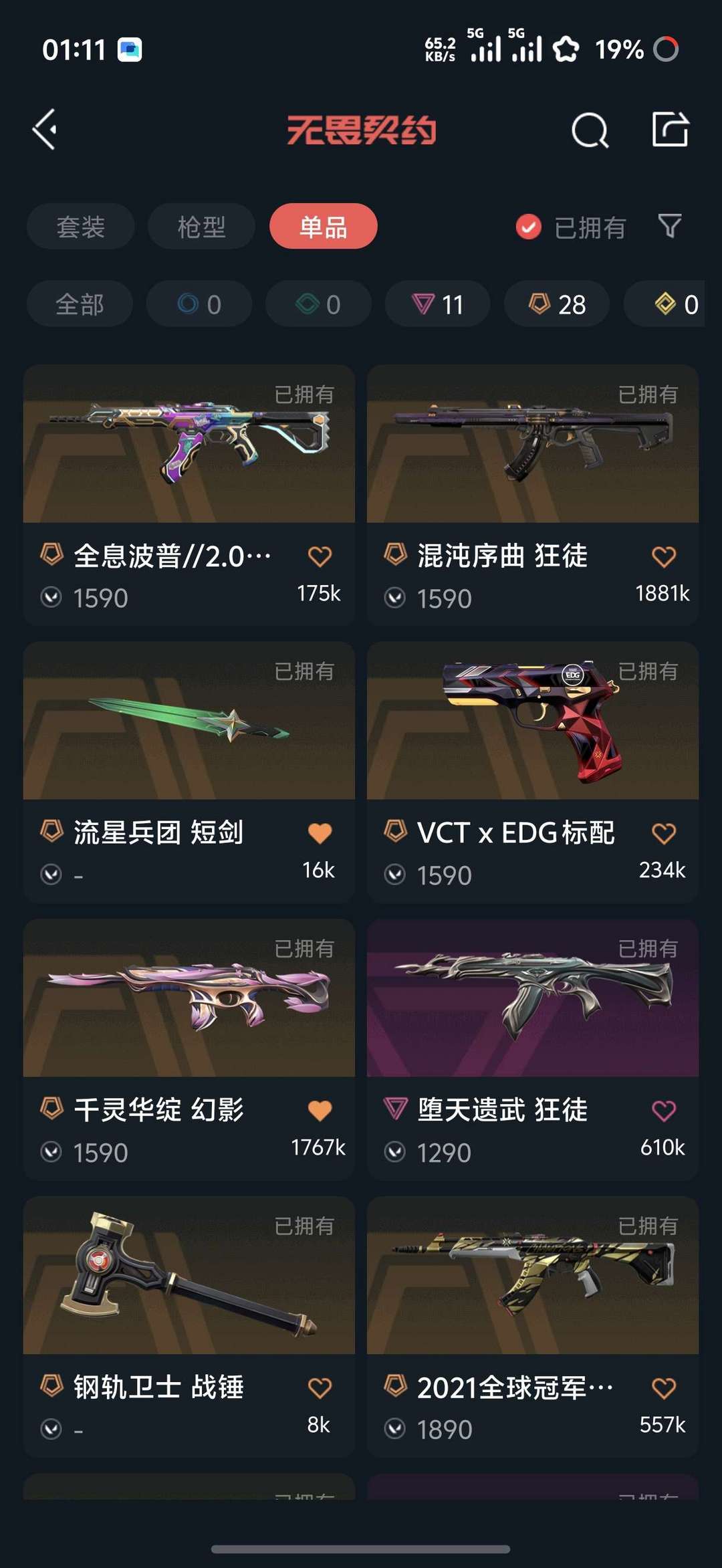Open the funnel filter icon
Viewport: 722px width, 1568px height.
[x=669, y=227]
